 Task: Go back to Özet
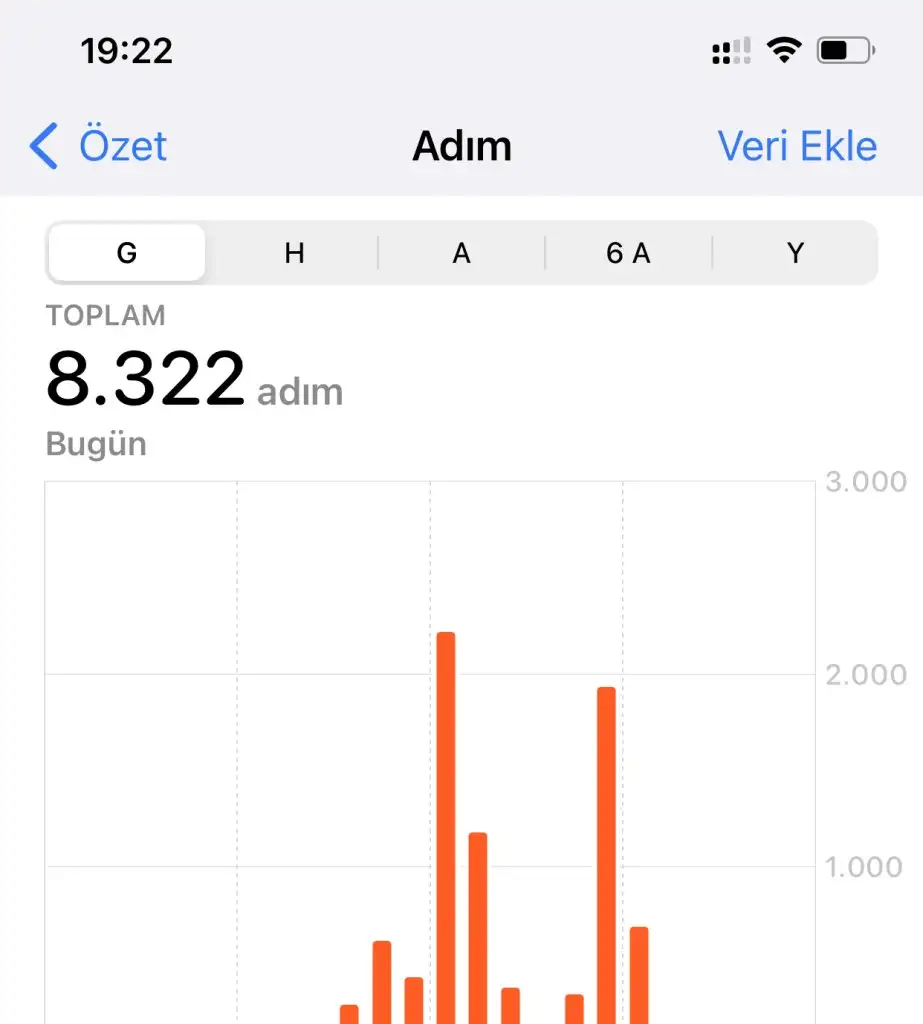98,146
